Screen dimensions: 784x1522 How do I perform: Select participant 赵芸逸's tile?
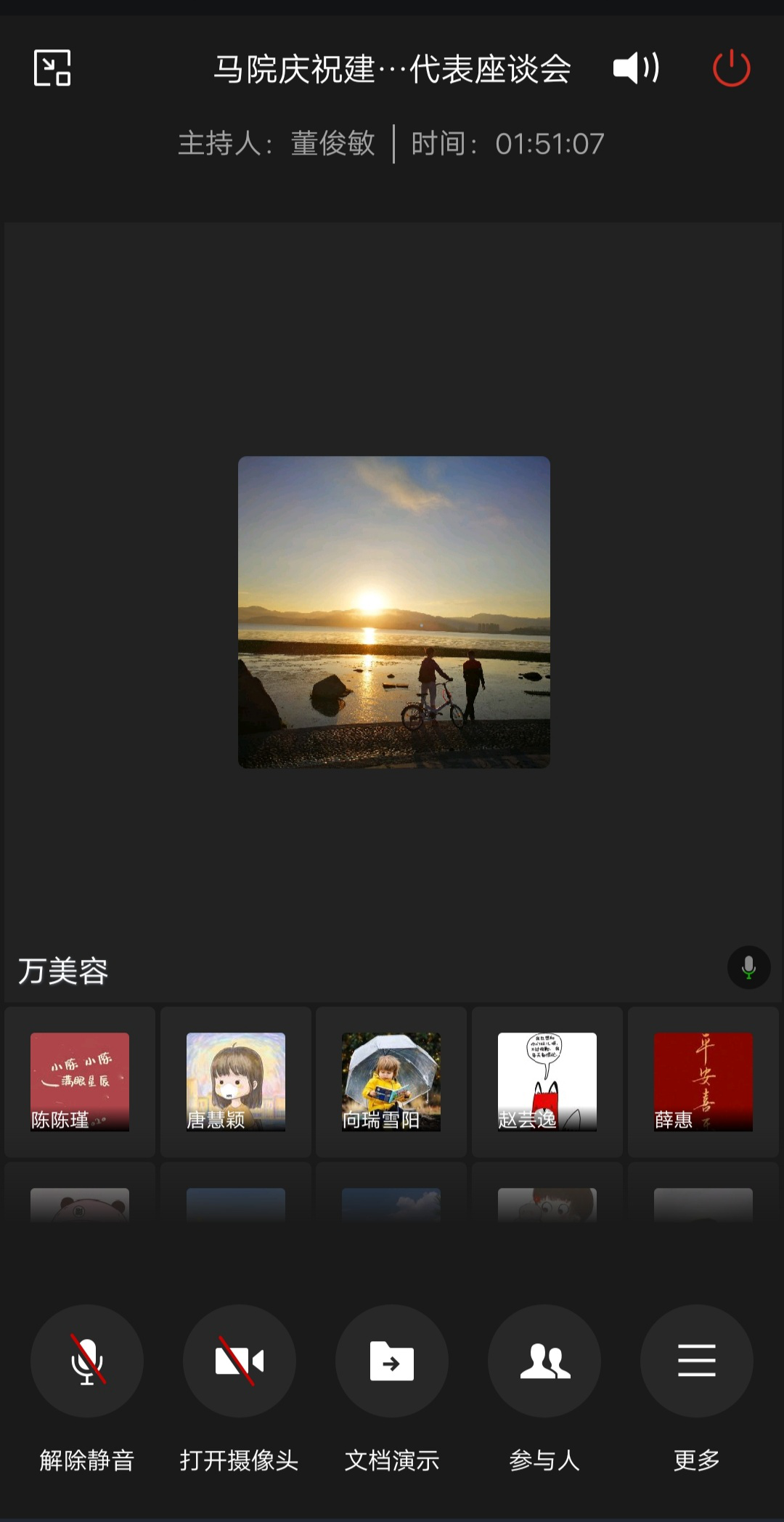pyautogui.click(x=547, y=1081)
